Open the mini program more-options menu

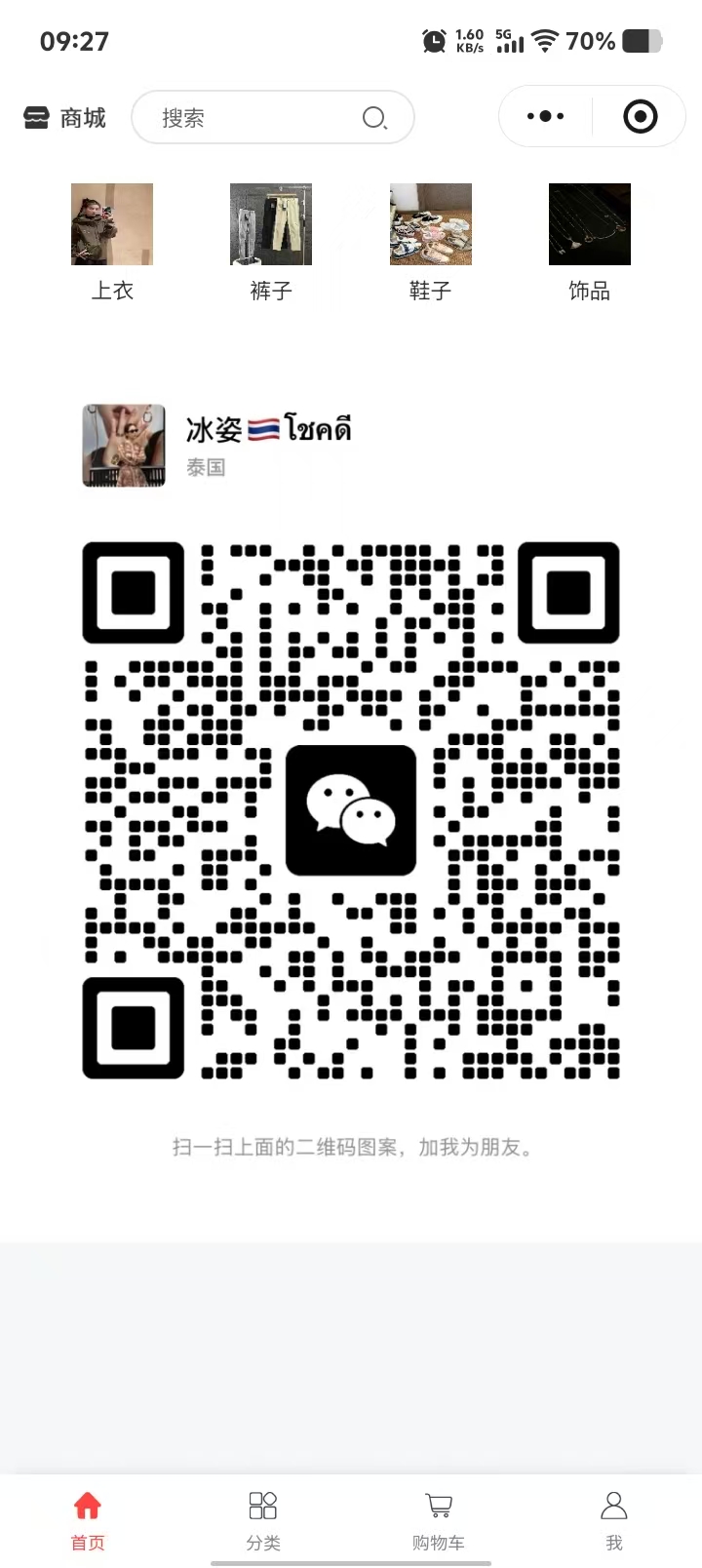pyautogui.click(x=545, y=117)
